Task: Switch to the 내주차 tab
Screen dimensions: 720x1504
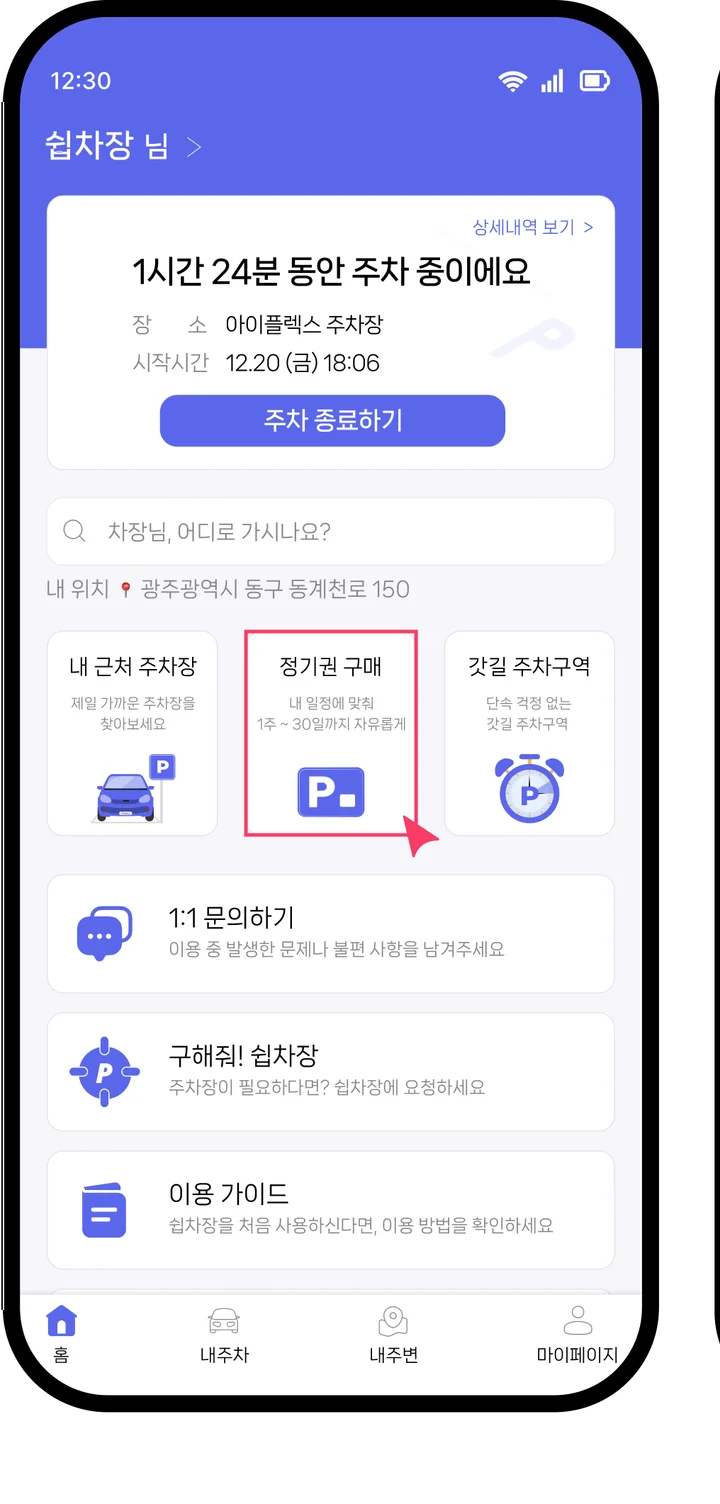Action: pyautogui.click(x=224, y=1334)
